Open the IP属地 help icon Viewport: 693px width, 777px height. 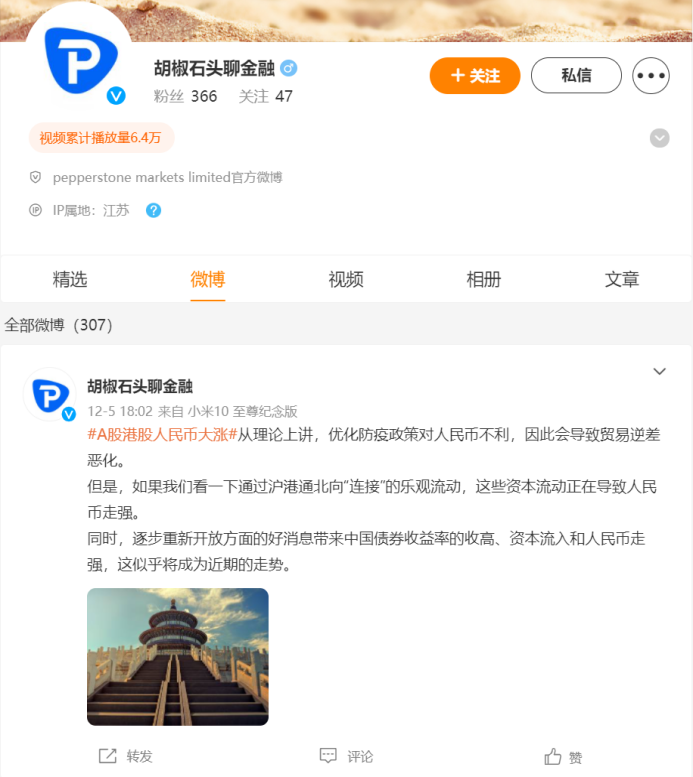[153, 210]
